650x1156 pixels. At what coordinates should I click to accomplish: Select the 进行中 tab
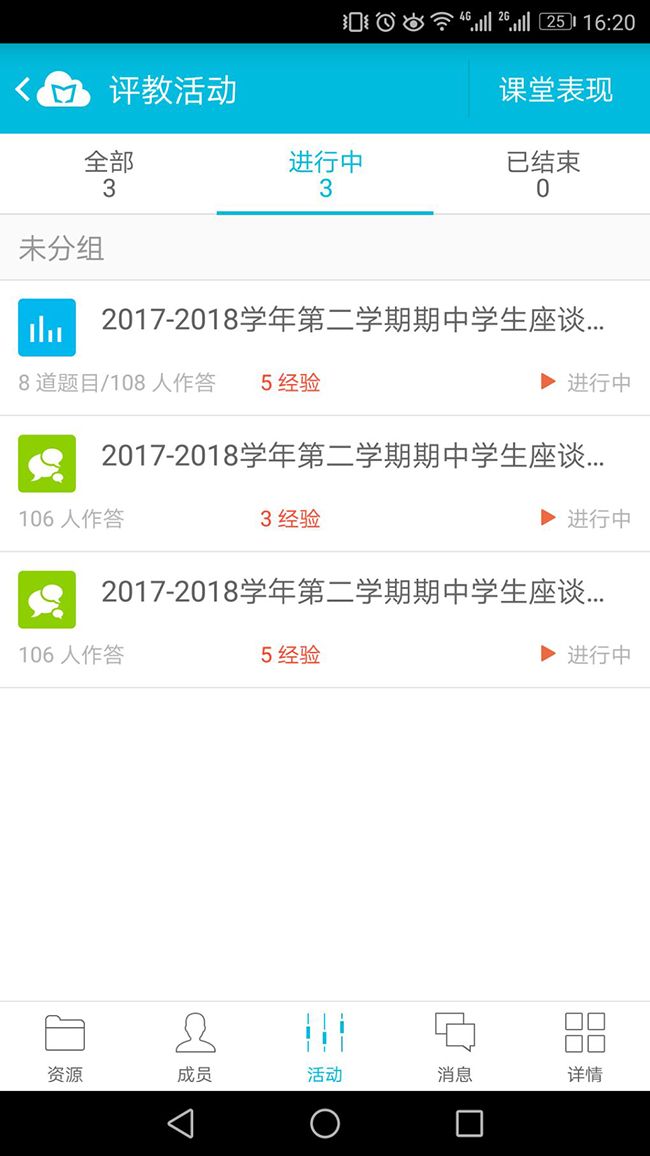coord(325,175)
